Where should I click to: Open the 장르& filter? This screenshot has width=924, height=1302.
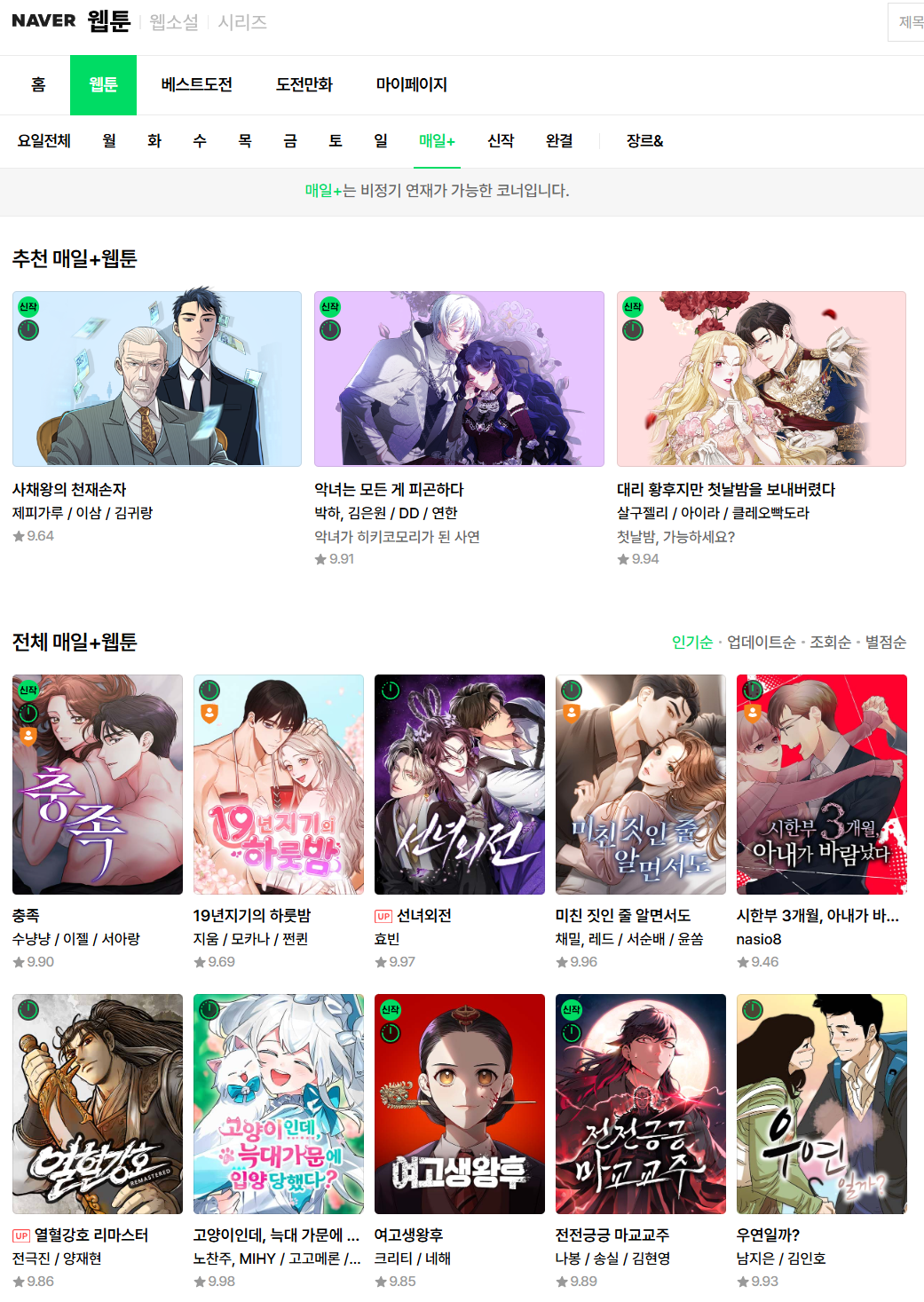[645, 141]
